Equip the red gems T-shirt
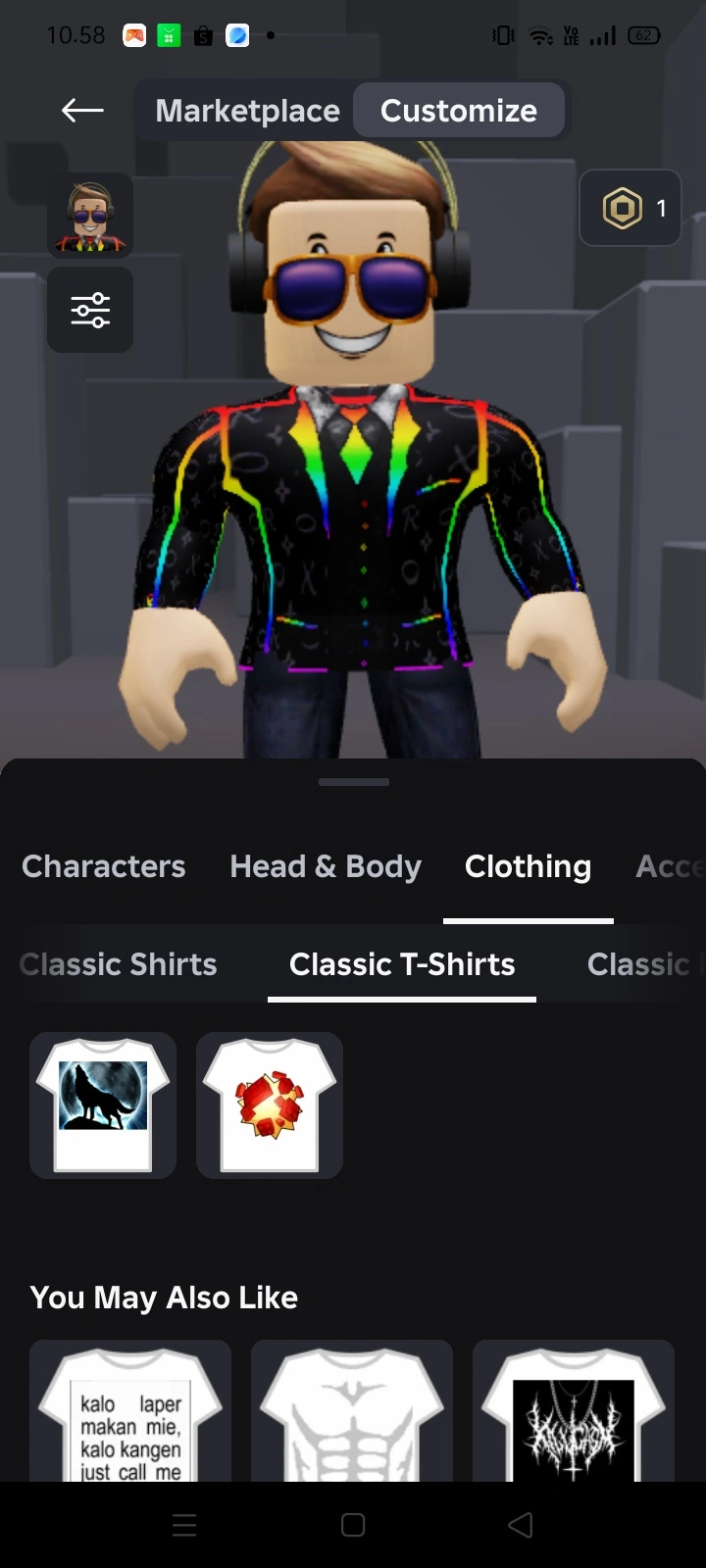 tap(270, 1104)
